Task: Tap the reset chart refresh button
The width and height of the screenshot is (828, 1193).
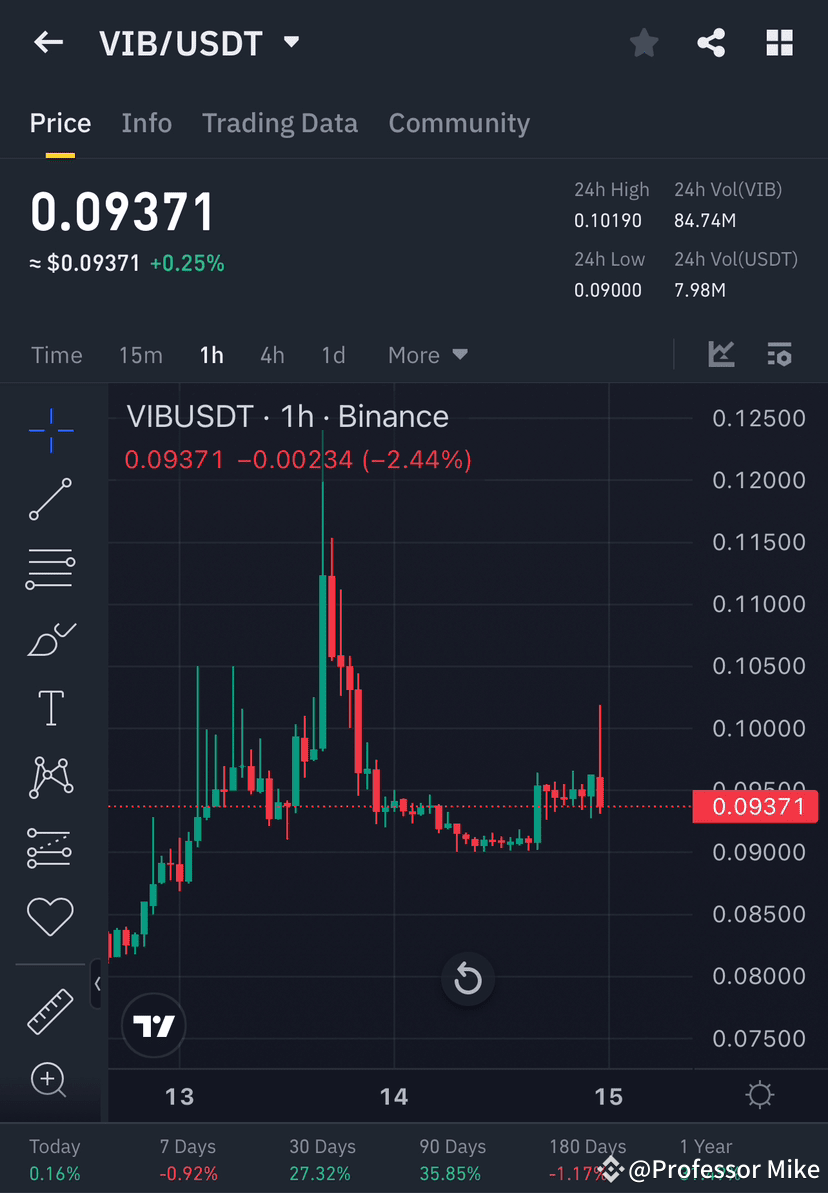Action: coord(468,978)
